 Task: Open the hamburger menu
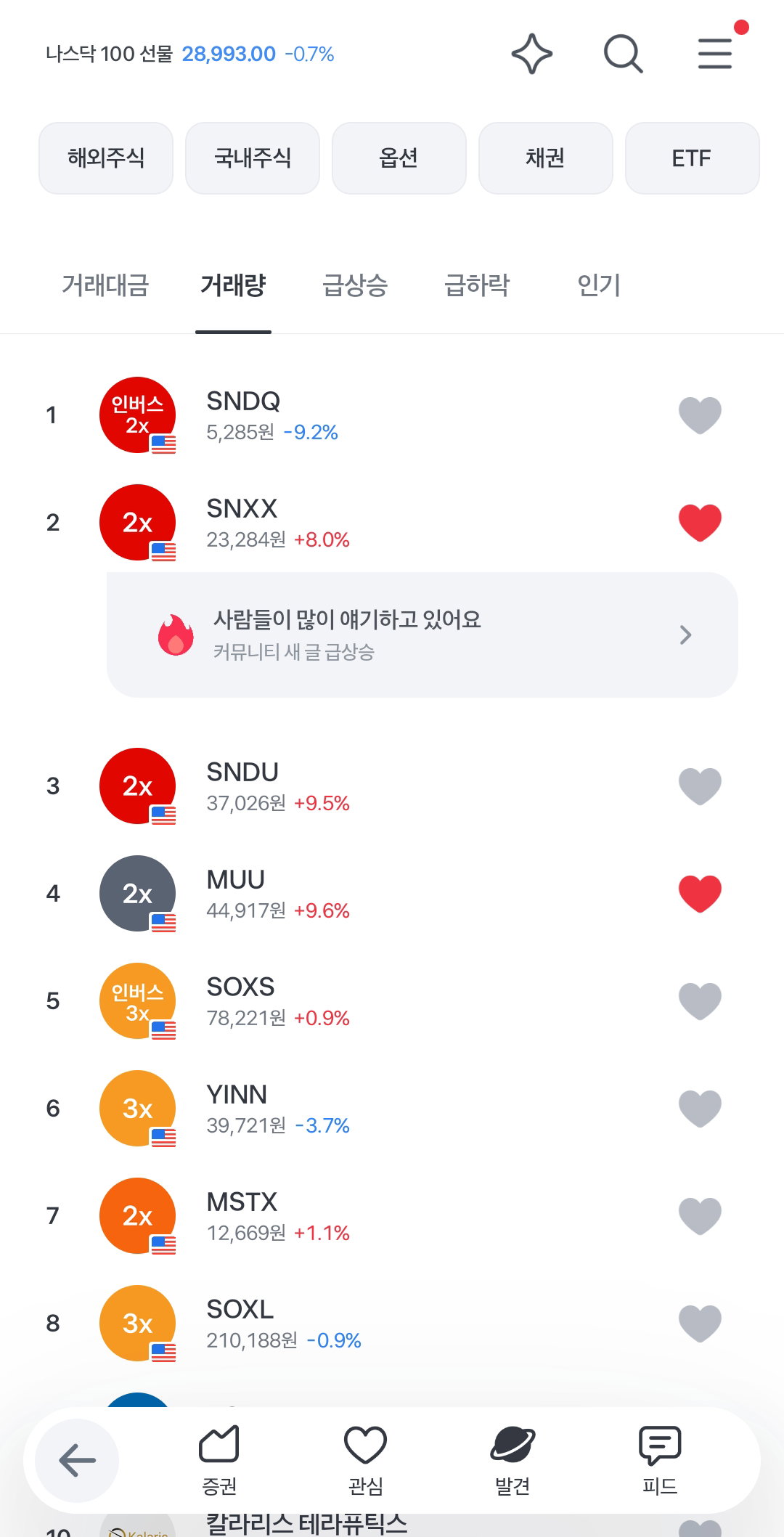click(x=715, y=54)
